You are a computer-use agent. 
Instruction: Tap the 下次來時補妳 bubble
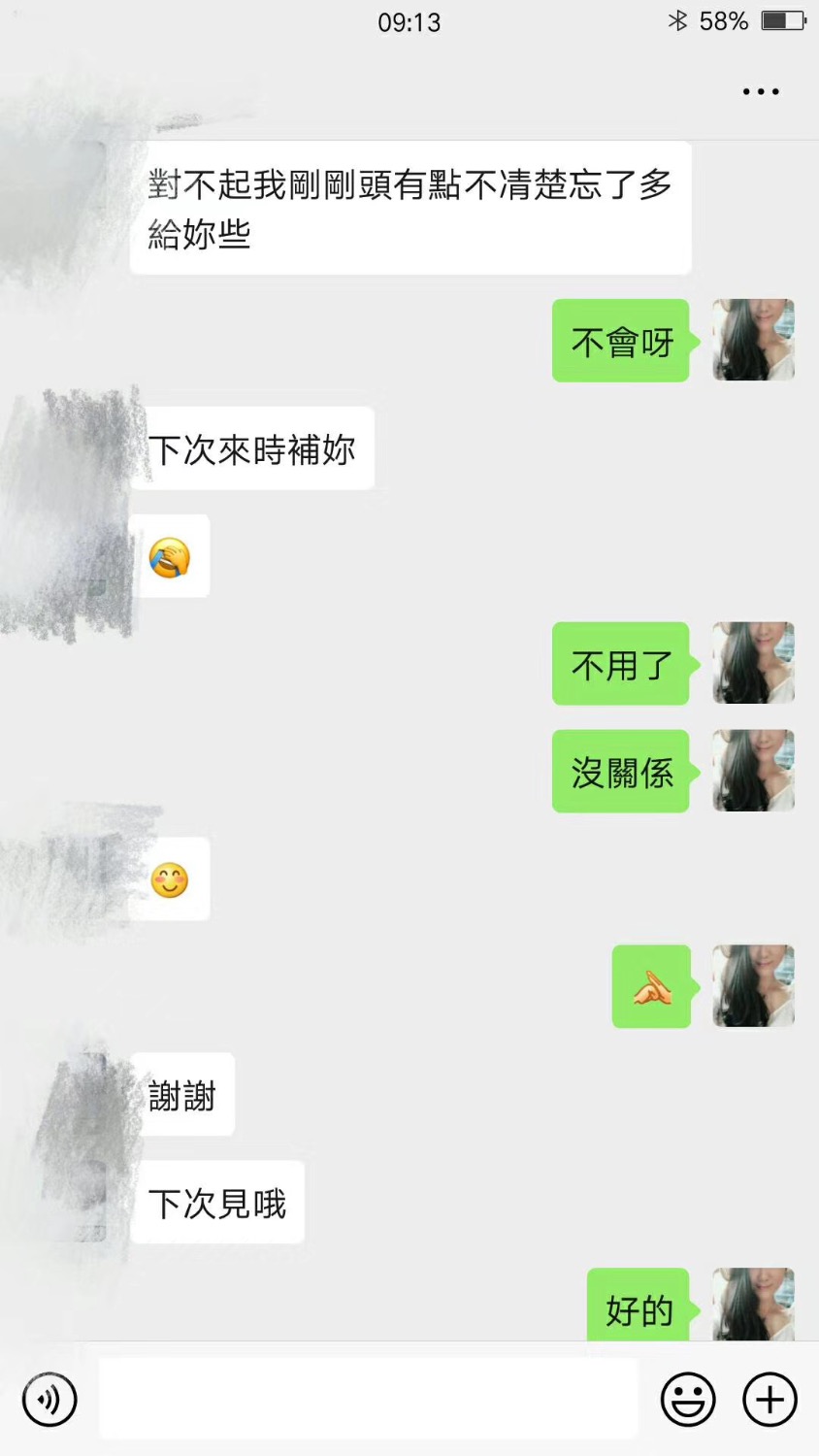pyautogui.click(x=254, y=447)
